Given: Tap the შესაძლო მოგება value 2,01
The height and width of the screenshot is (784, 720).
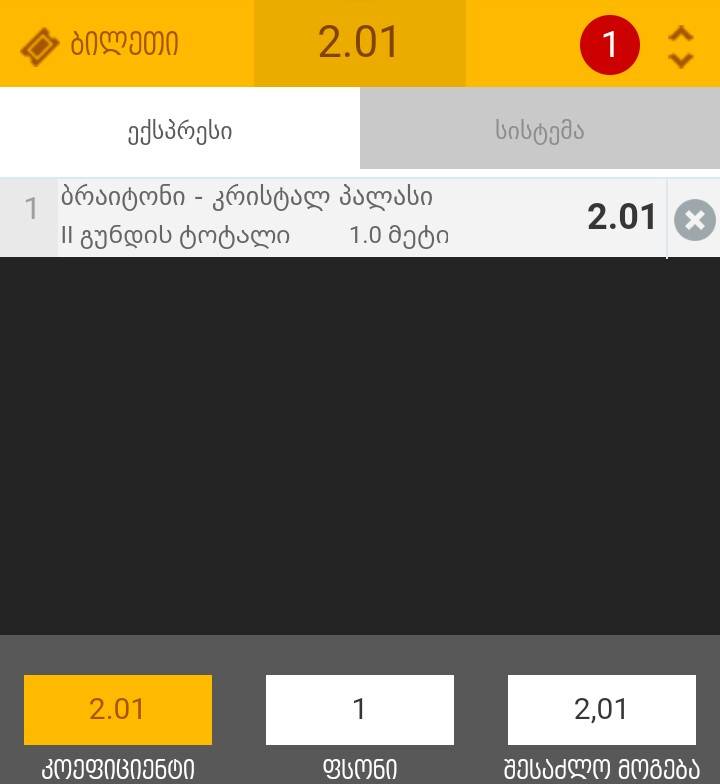Looking at the screenshot, I should click(x=601, y=709).
